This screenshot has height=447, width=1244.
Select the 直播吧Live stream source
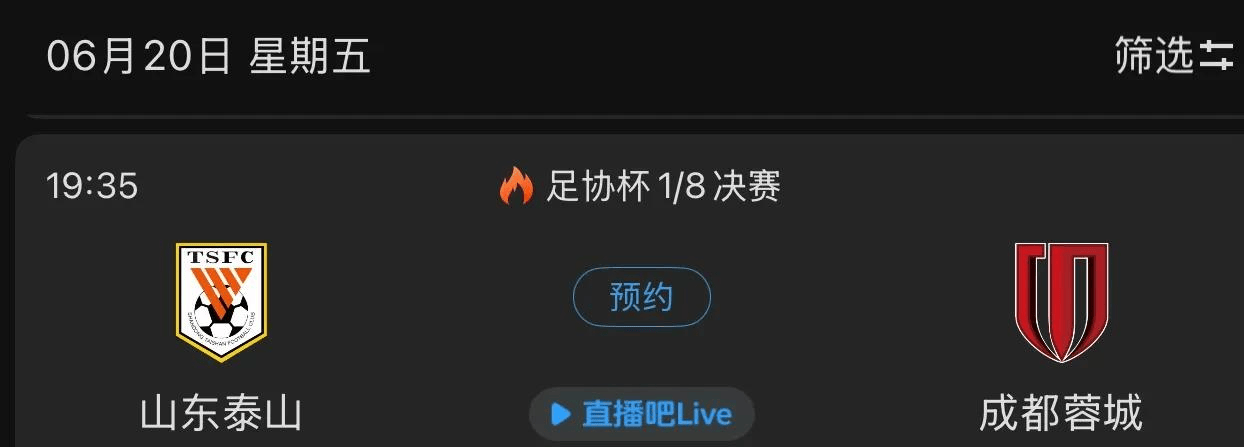click(641, 414)
